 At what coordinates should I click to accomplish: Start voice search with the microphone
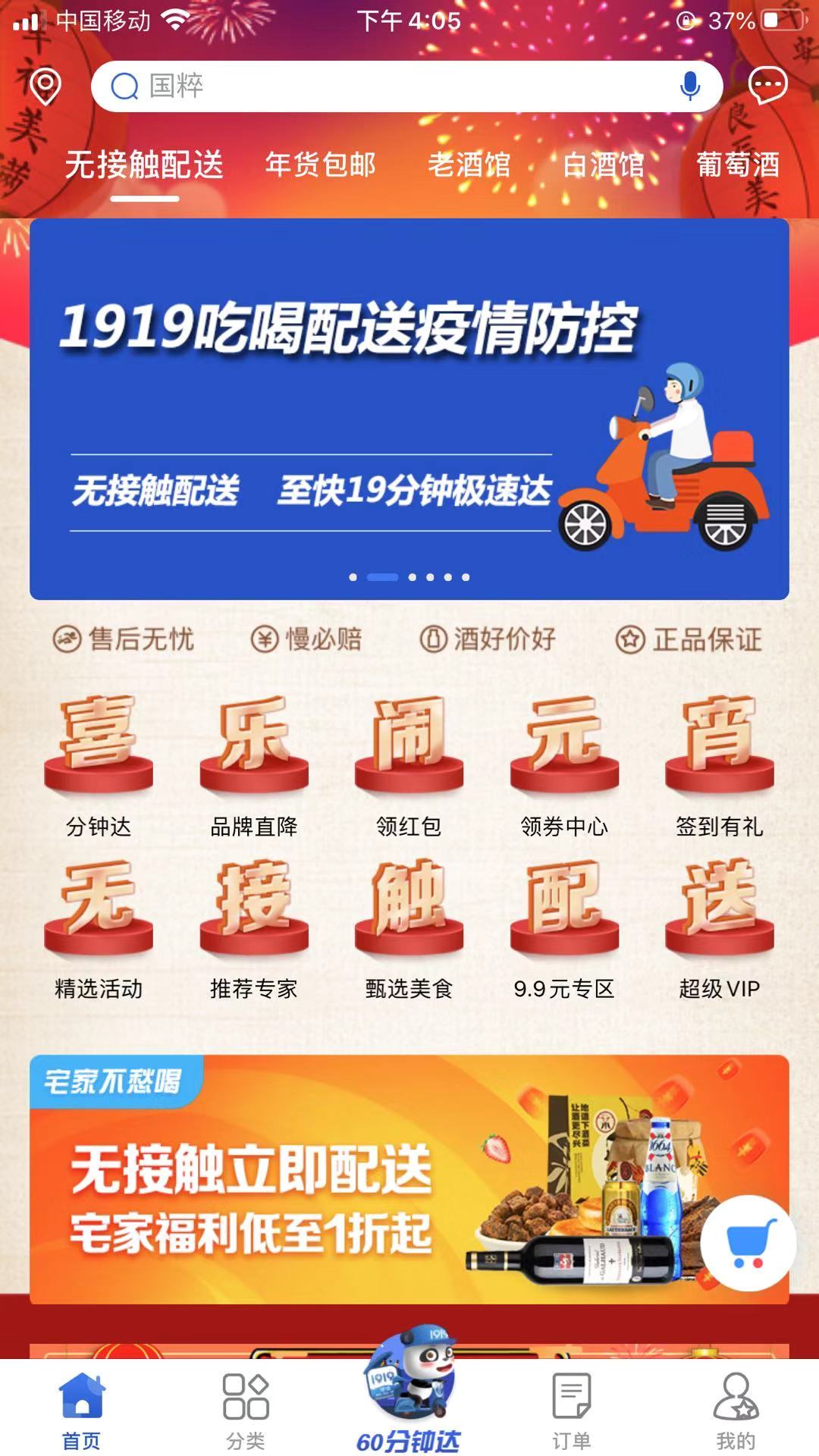click(x=689, y=86)
